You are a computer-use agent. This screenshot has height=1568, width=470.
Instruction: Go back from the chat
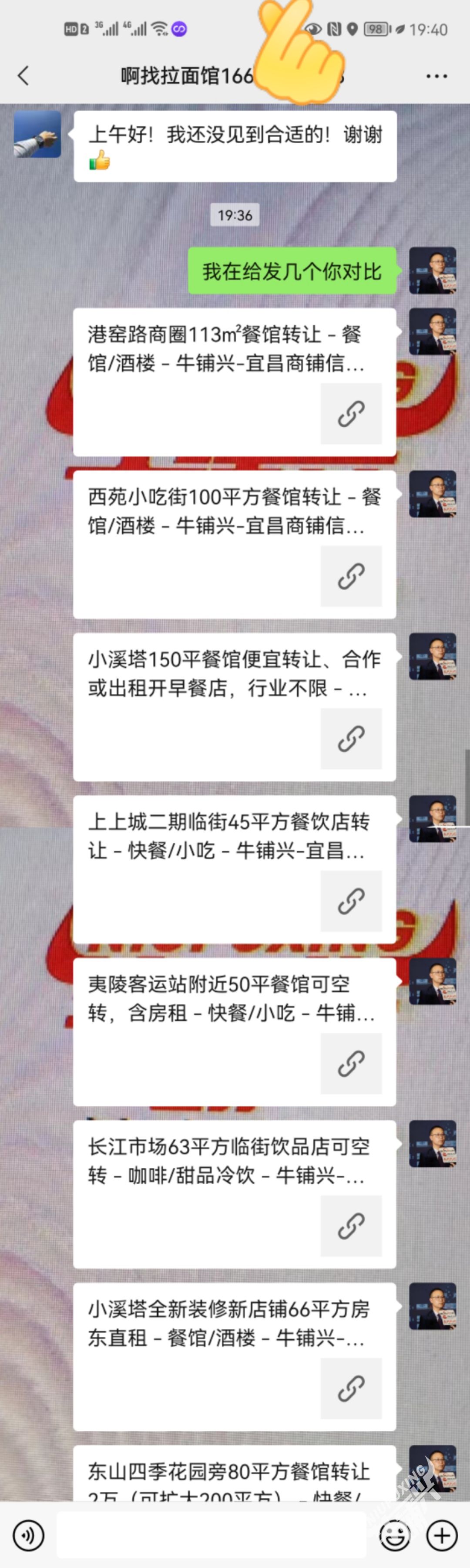click(x=23, y=76)
